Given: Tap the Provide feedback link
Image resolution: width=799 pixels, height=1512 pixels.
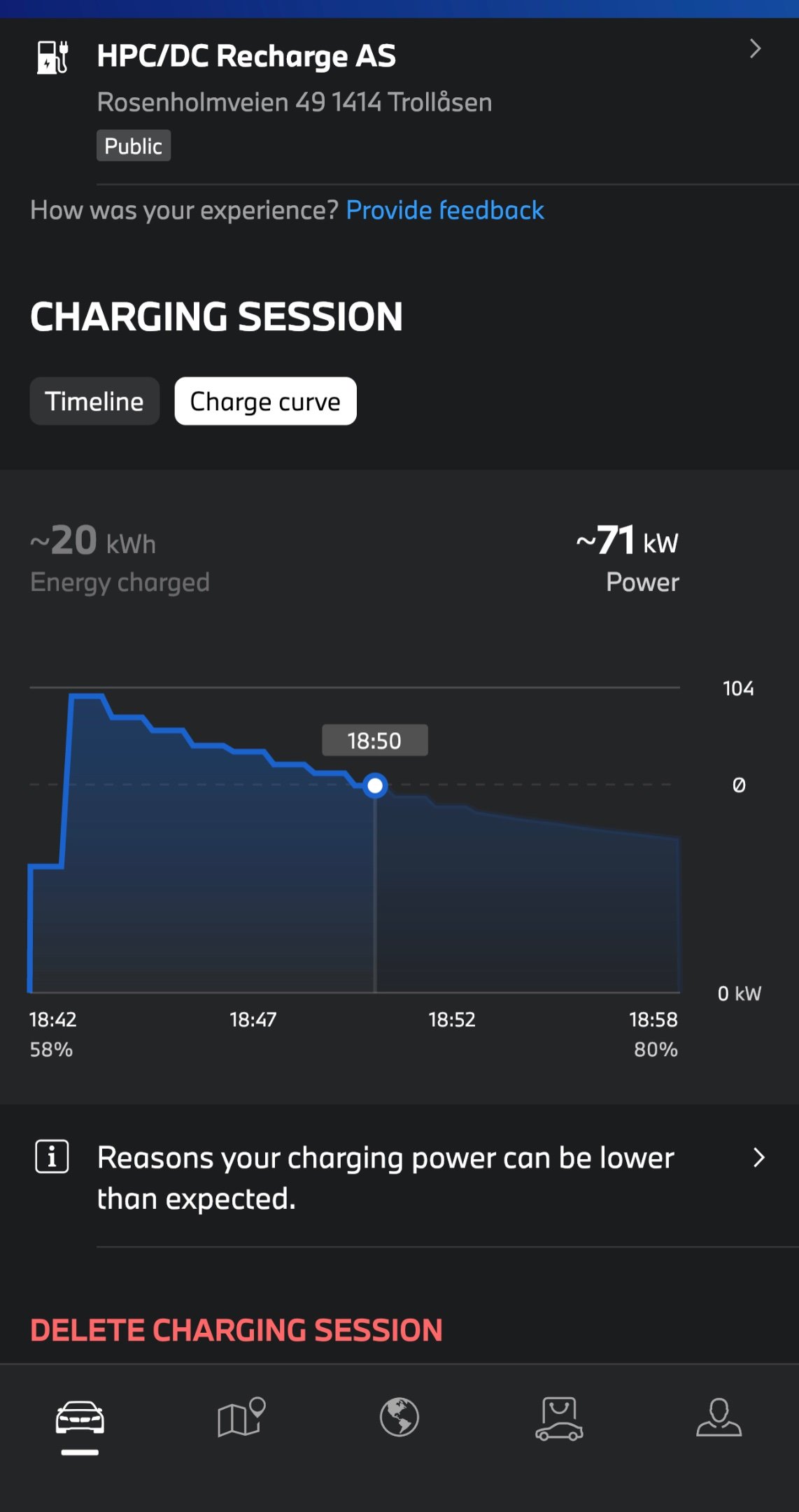Looking at the screenshot, I should pyautogui.click(x=445, y=210).
